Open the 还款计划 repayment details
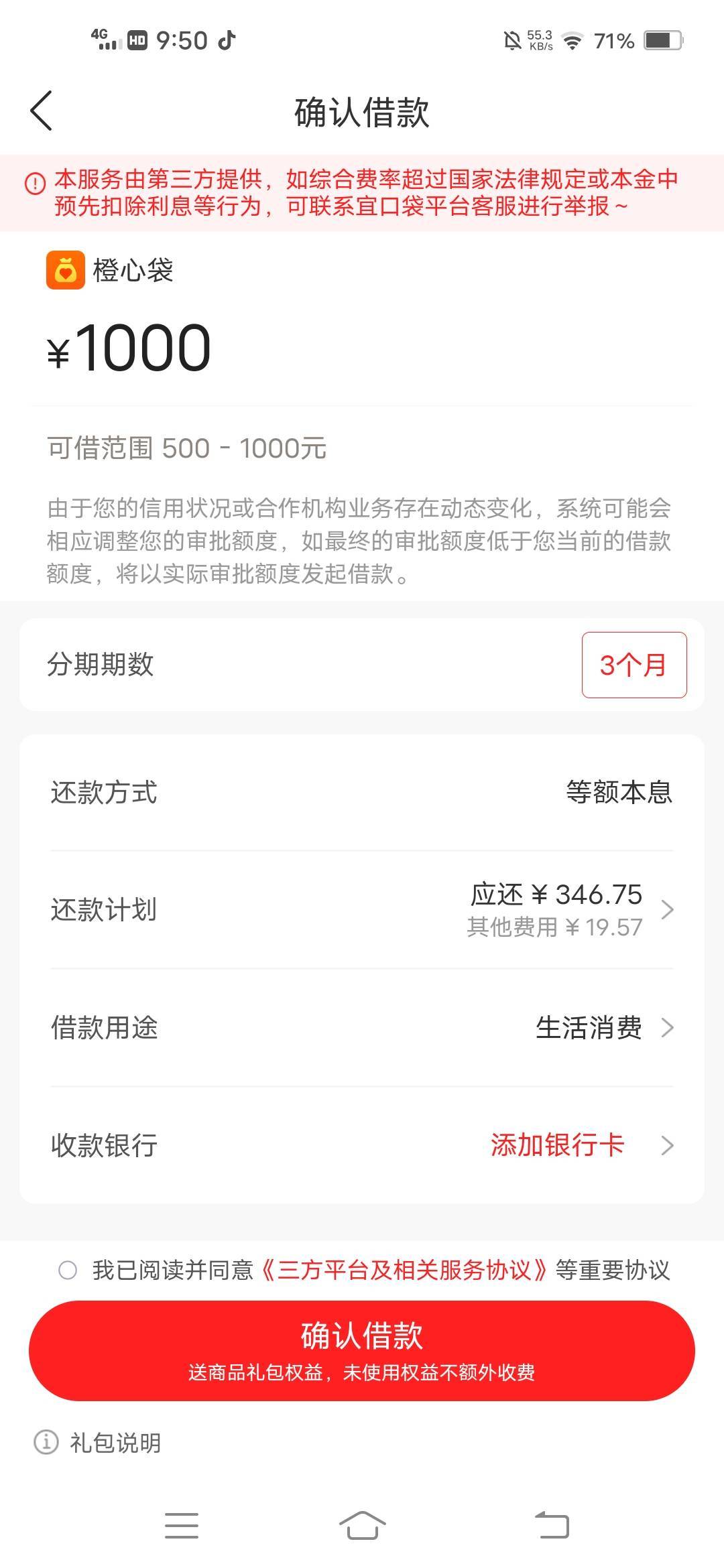The image size is (724, 1568). [x=570, y=909]
